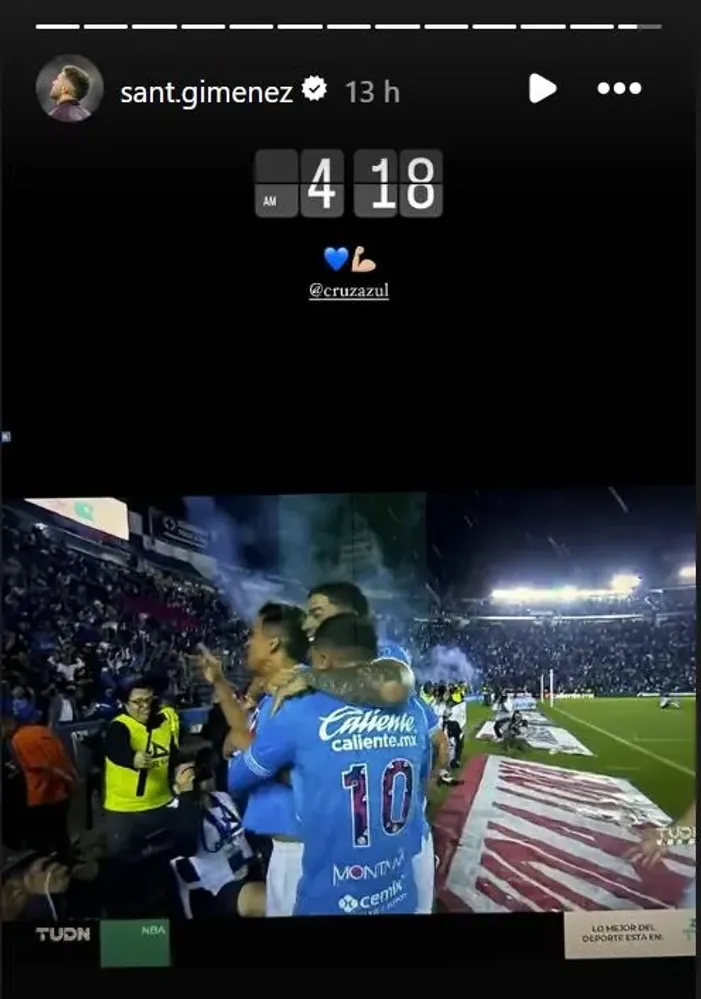Viewport: 701px width, 999px height.
Task: Resume story playback
Action: pos(541,88)
